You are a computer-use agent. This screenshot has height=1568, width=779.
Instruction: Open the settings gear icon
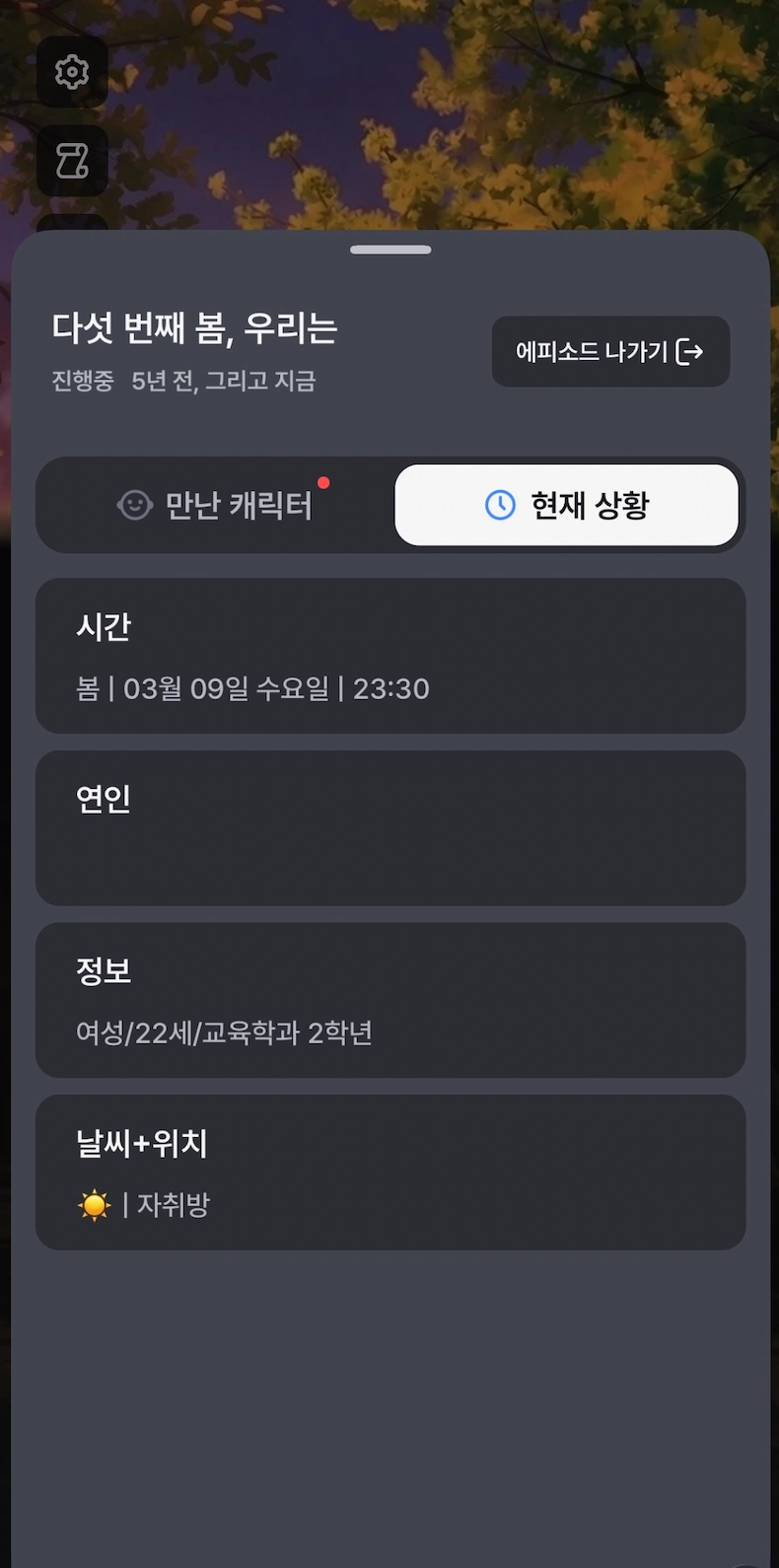click(x=72, y=72)
